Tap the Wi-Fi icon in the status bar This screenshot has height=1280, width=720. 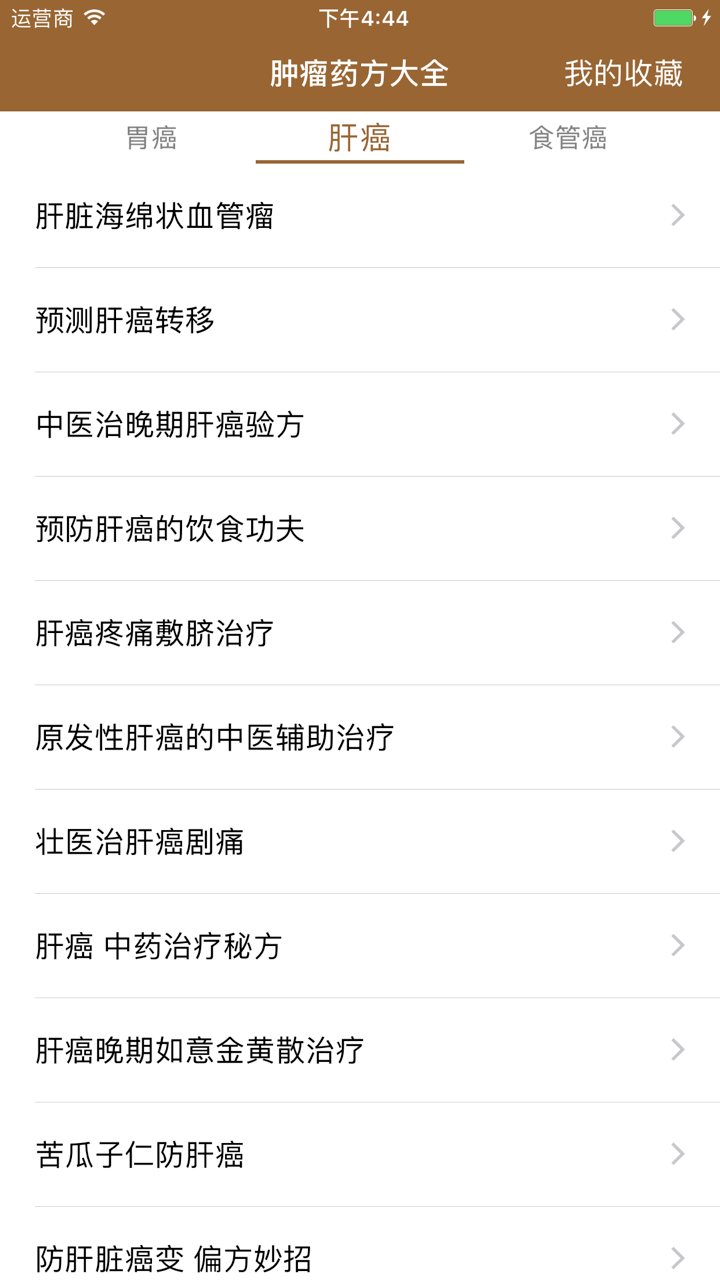pyautogui.click(x=95, y=16)
